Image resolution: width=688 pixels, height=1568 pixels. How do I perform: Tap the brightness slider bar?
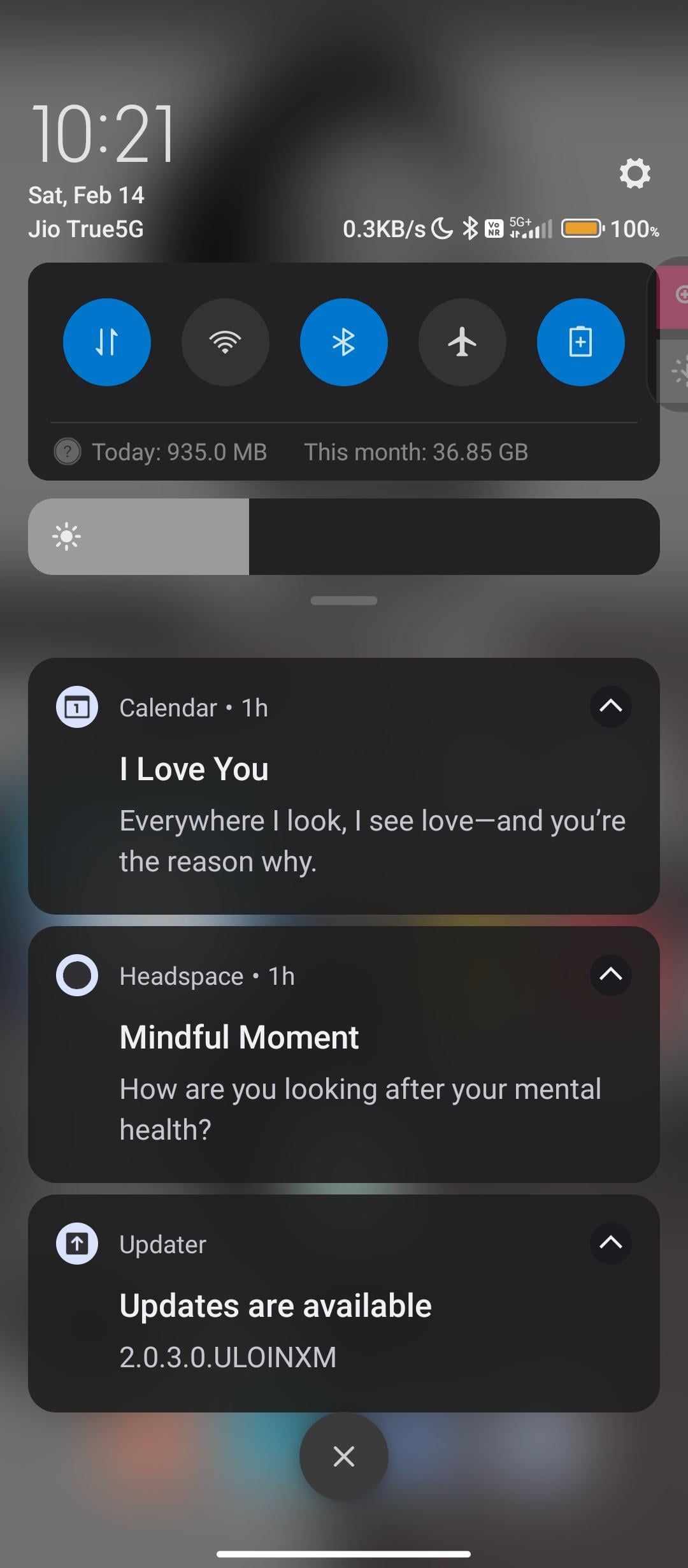(x=344, y=537)
